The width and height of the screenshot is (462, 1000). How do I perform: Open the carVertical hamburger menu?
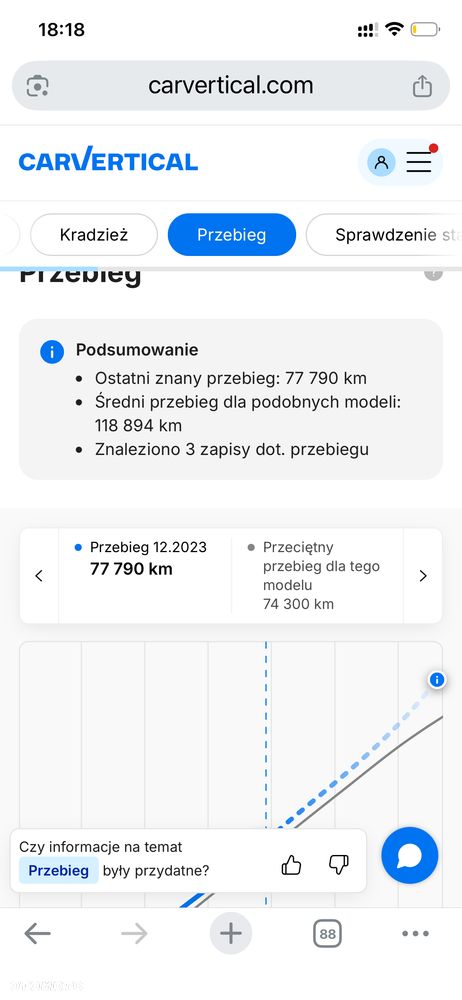(x=419, y=162)
